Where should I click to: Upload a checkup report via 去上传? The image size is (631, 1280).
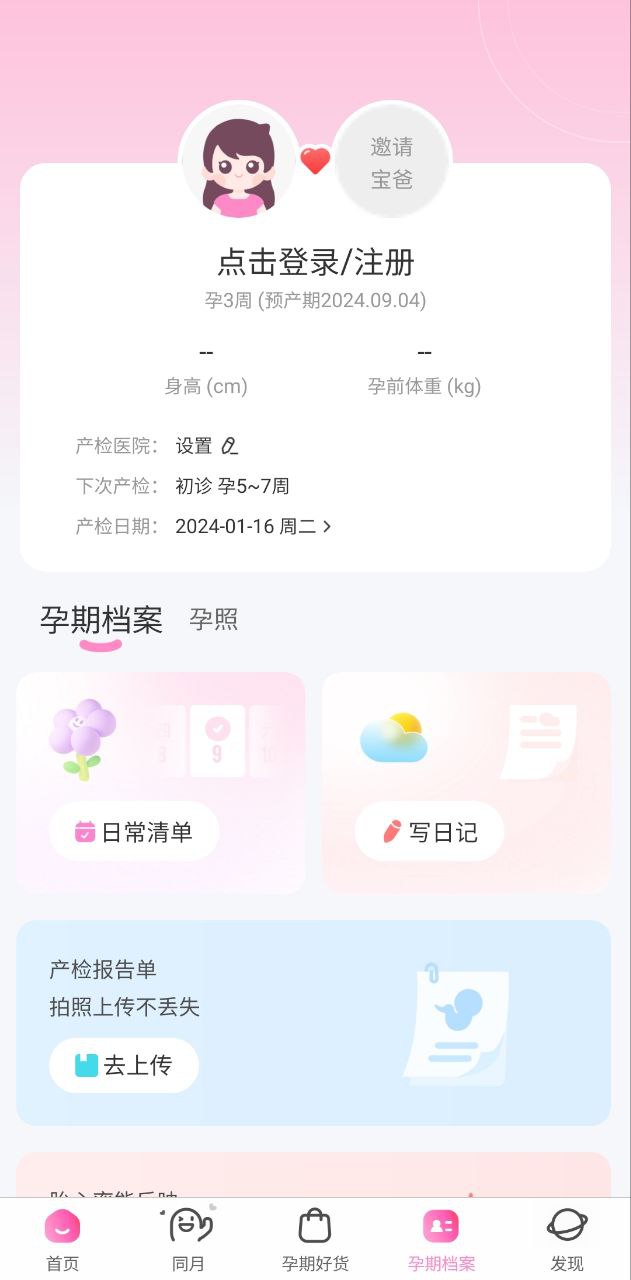click(x=124, y=1065)
